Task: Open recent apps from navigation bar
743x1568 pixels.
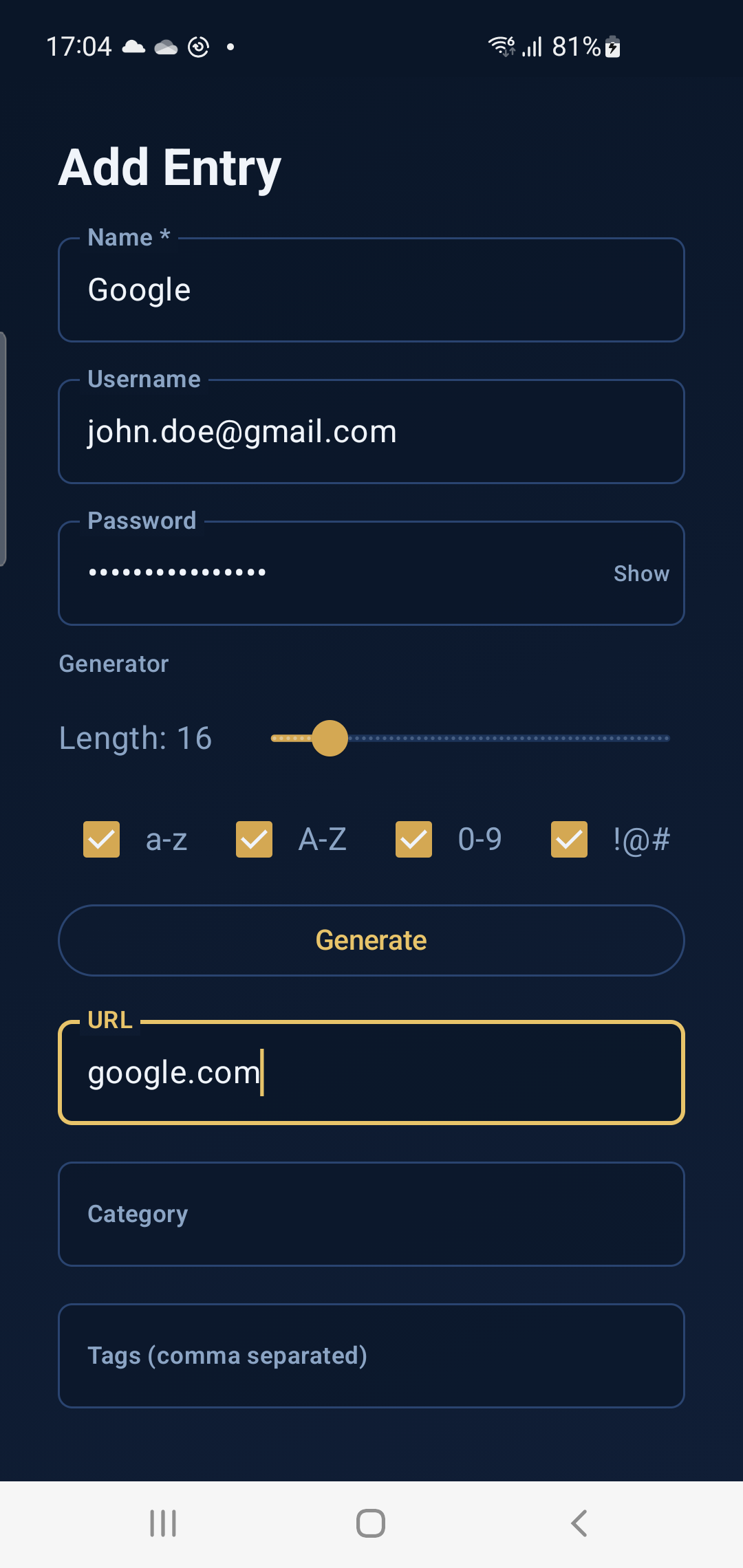Action: coord(162,1522)
